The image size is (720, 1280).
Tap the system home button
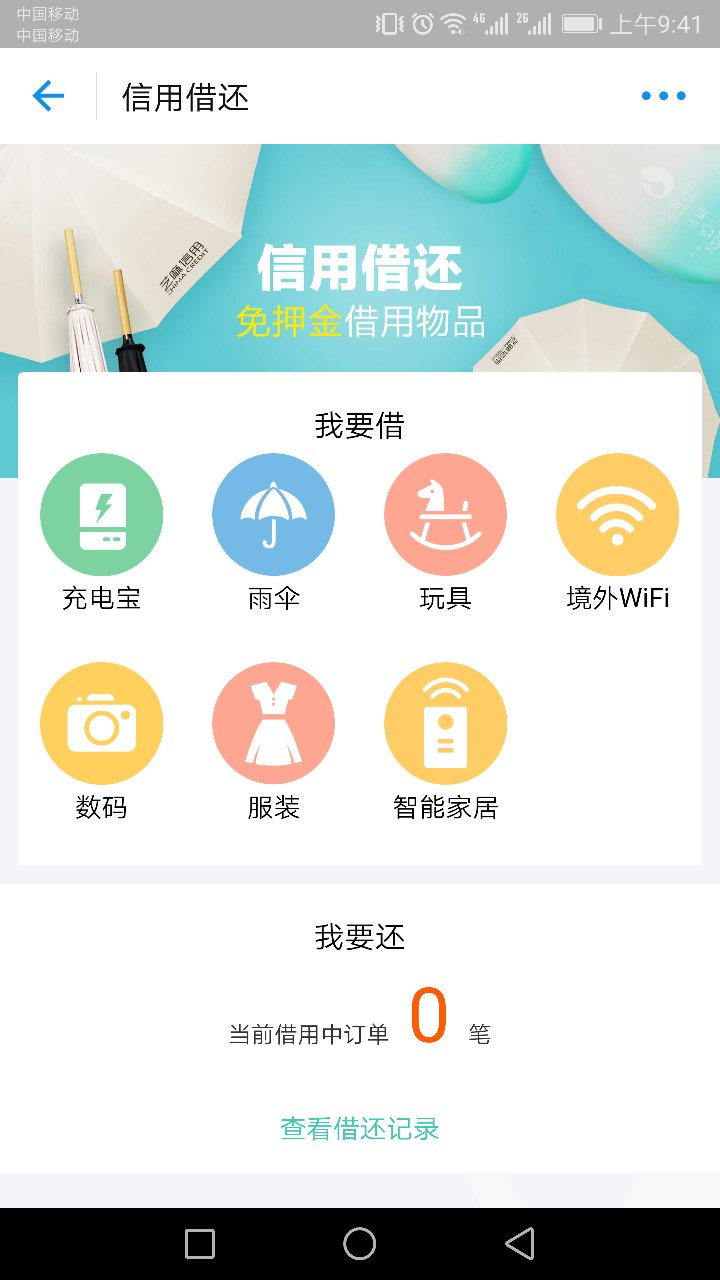(360, 1244)
